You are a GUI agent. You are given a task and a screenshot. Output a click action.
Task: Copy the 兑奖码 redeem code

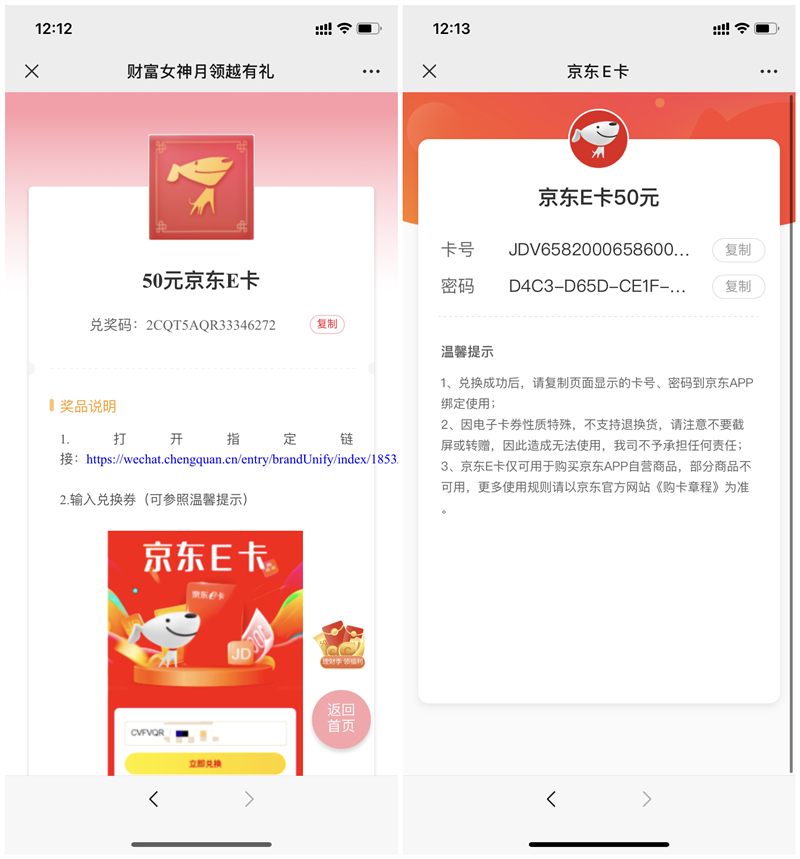click(327, 324)
